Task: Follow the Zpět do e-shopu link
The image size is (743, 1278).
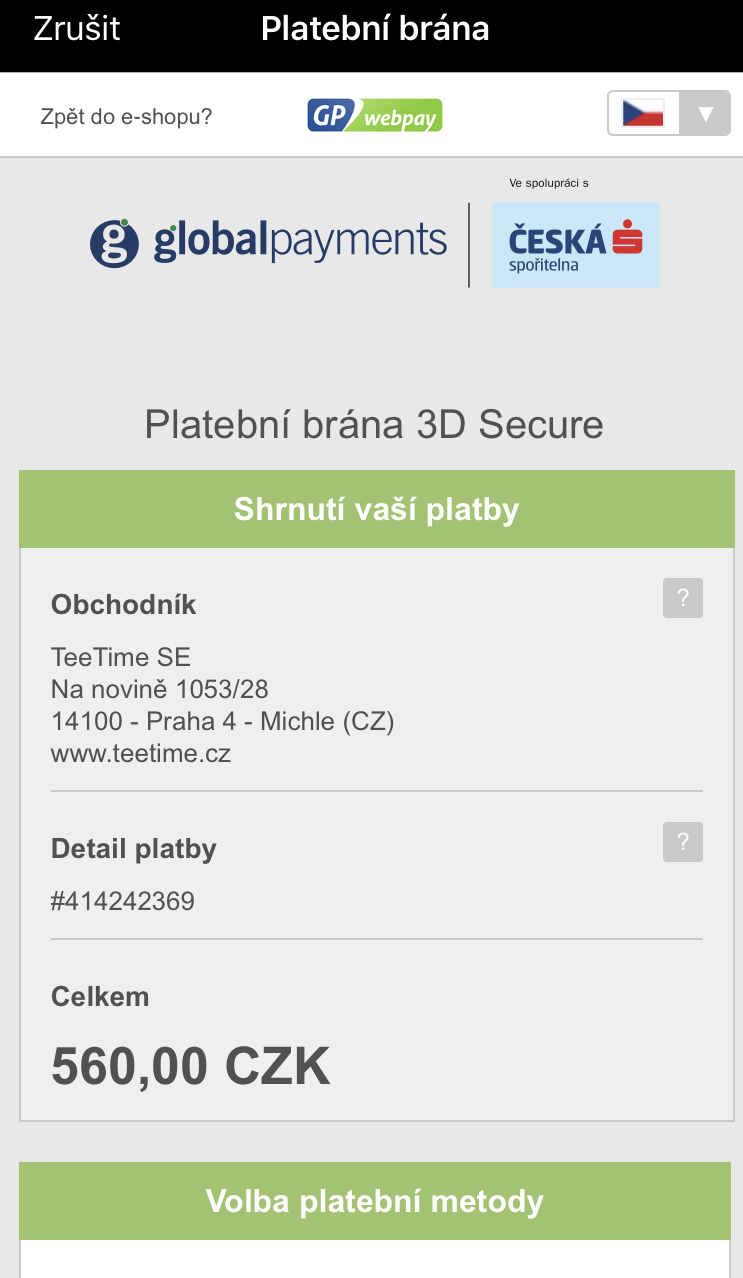Action: (126, 116)
